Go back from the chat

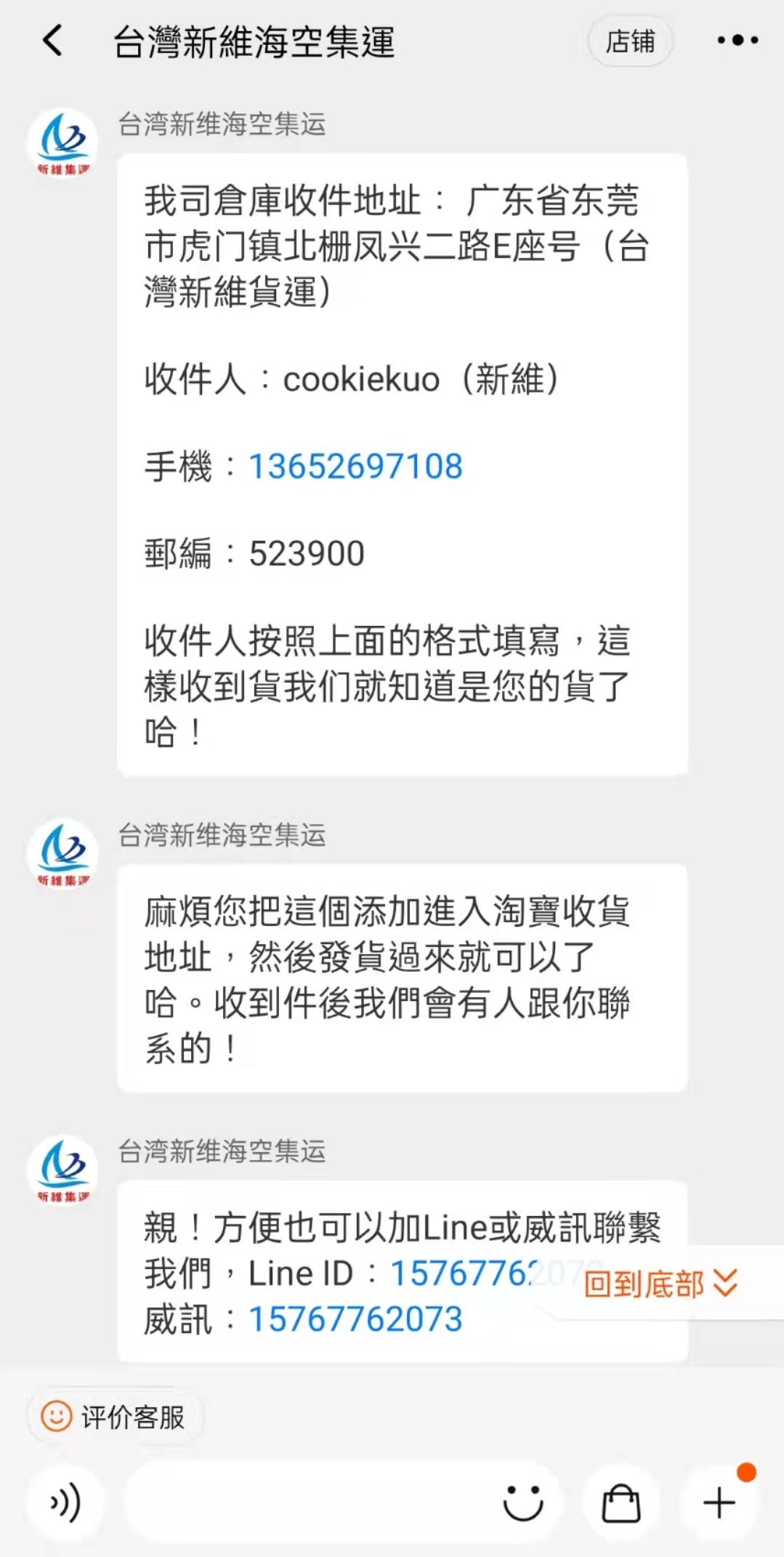[52, 41]
